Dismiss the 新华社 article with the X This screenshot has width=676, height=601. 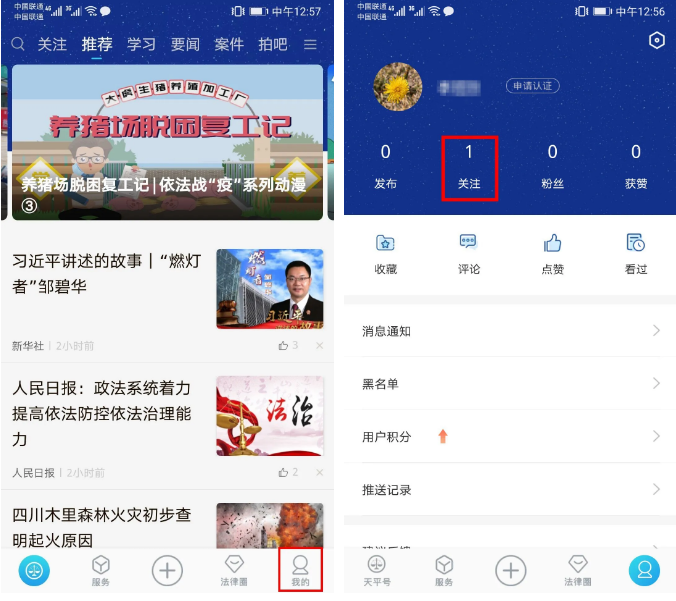pos(319,346)
